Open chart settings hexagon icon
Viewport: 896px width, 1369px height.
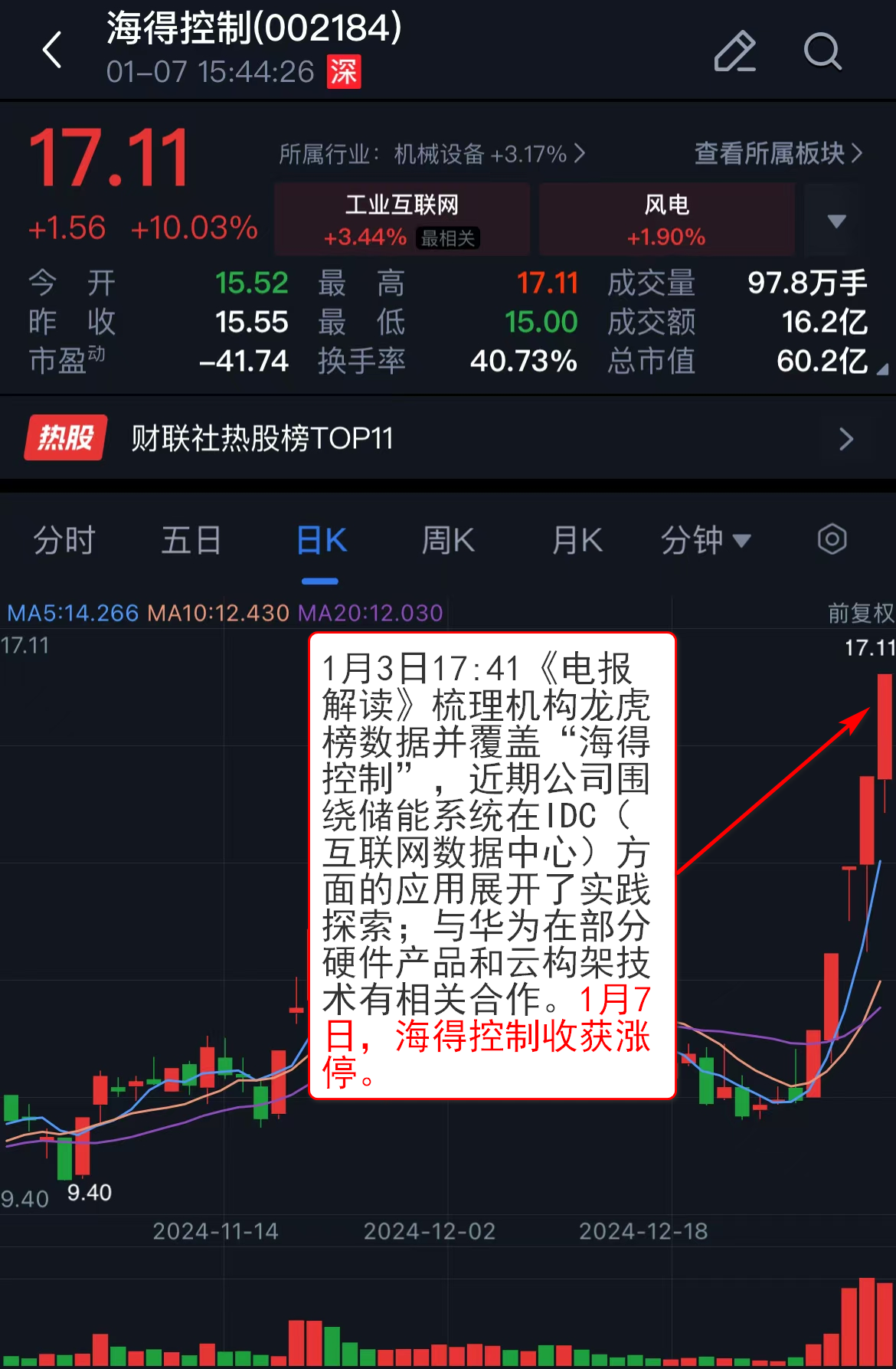coord(832,539)
